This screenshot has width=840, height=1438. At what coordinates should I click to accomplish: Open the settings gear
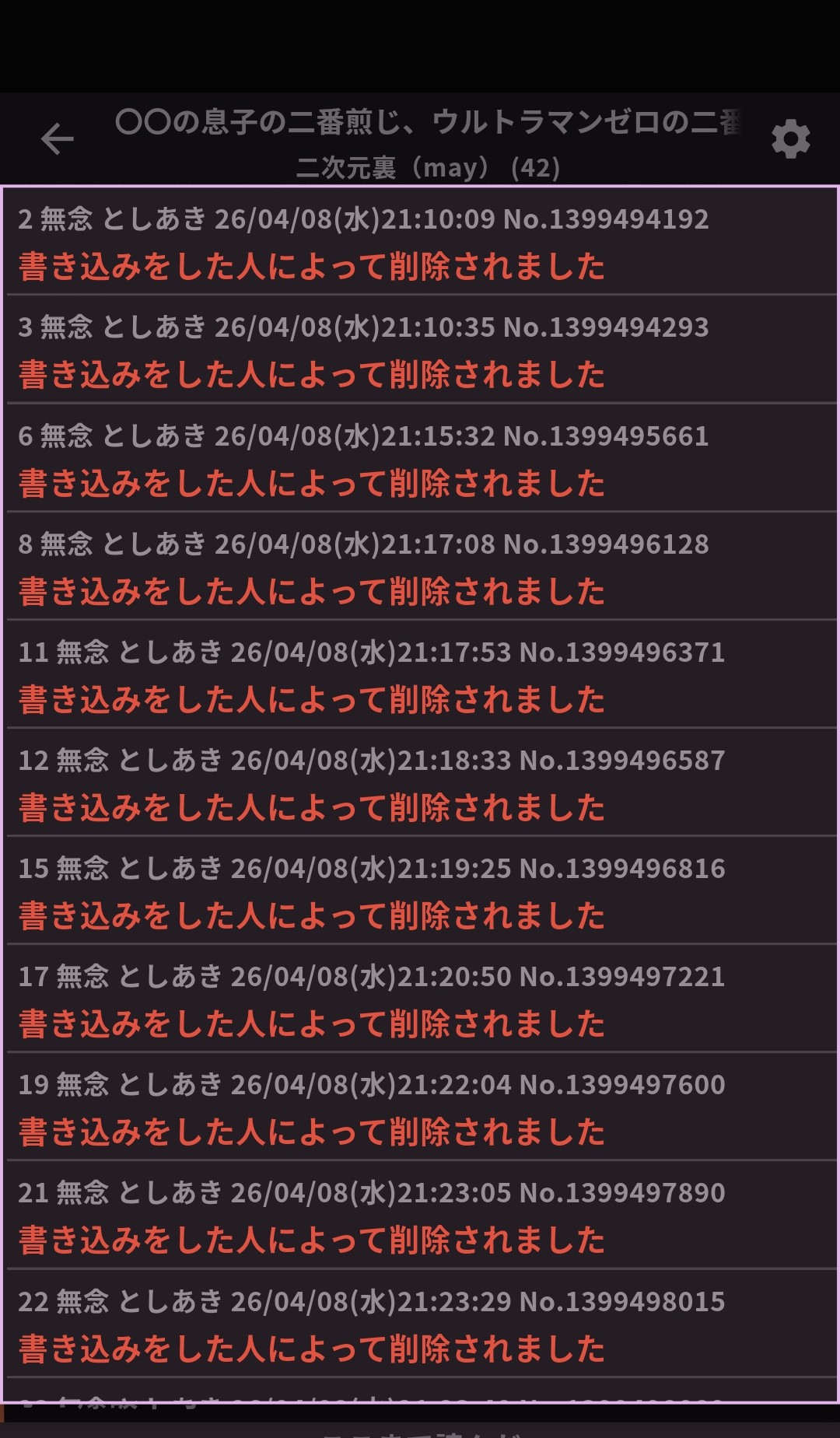click(x=790, y=140)
